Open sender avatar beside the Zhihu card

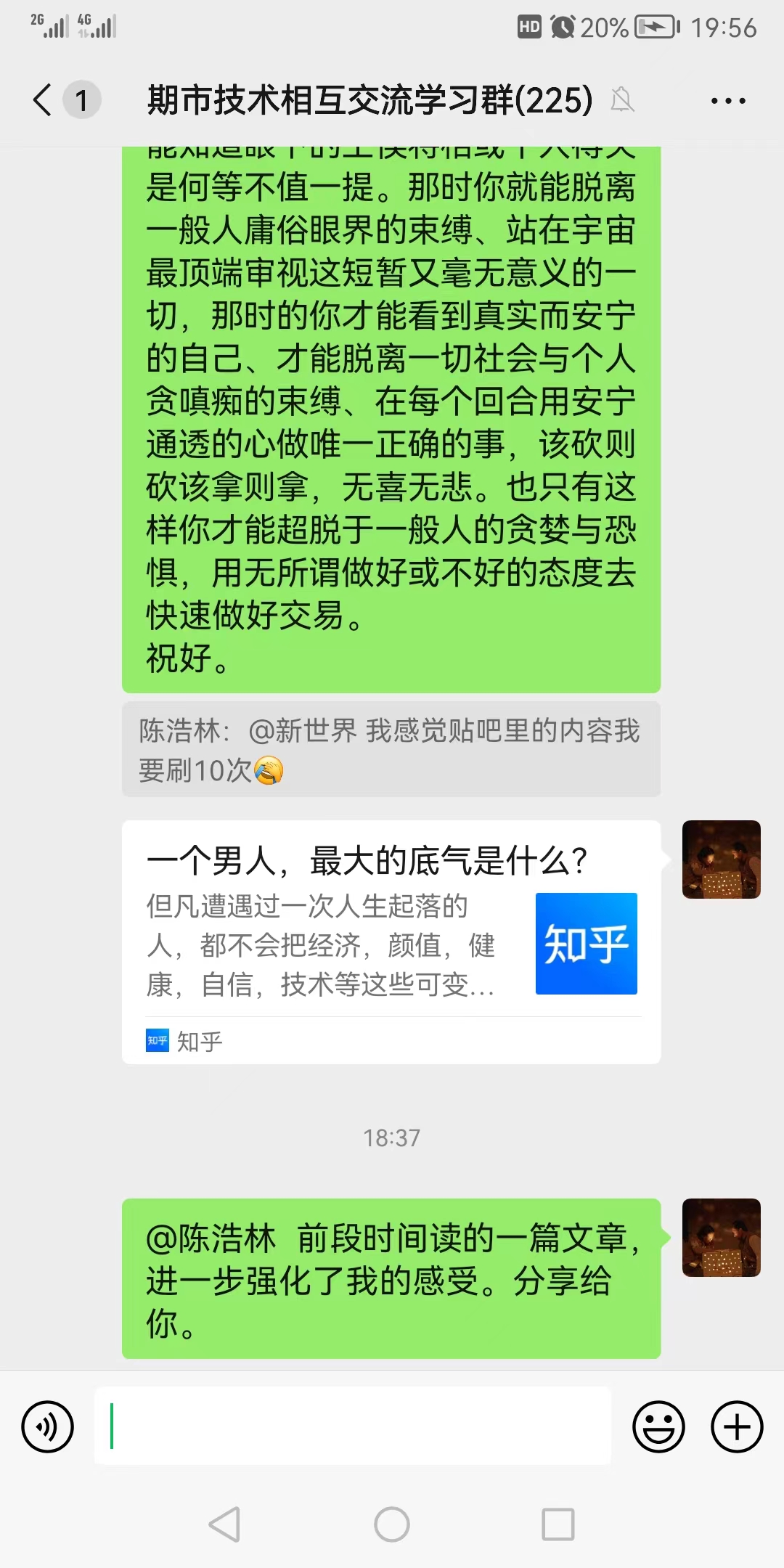click(x=721, y=859)
